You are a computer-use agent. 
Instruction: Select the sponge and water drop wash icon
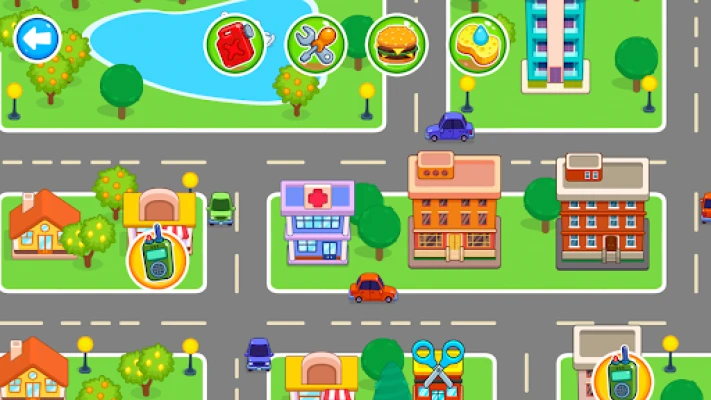478,44
